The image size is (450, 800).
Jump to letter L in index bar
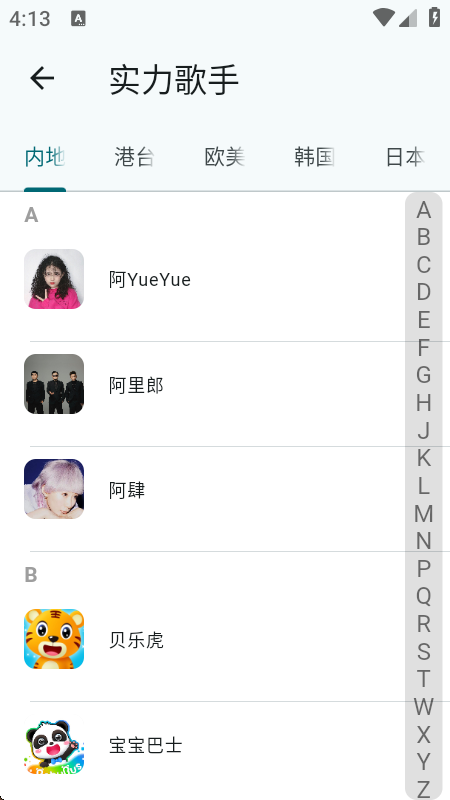[x=423, y=486]
